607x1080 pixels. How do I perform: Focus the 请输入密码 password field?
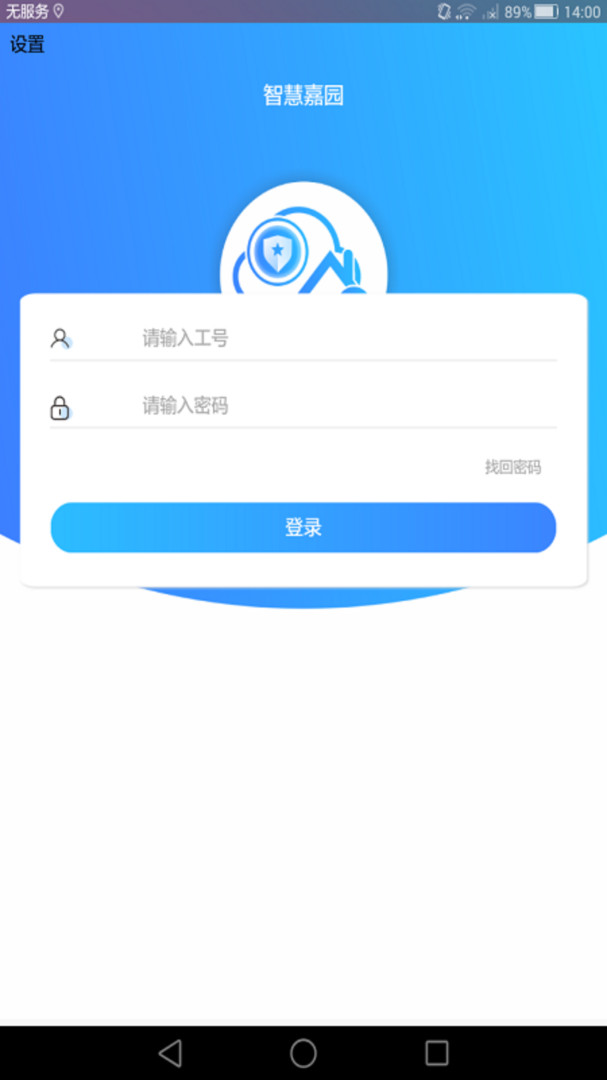click(303, 406)
